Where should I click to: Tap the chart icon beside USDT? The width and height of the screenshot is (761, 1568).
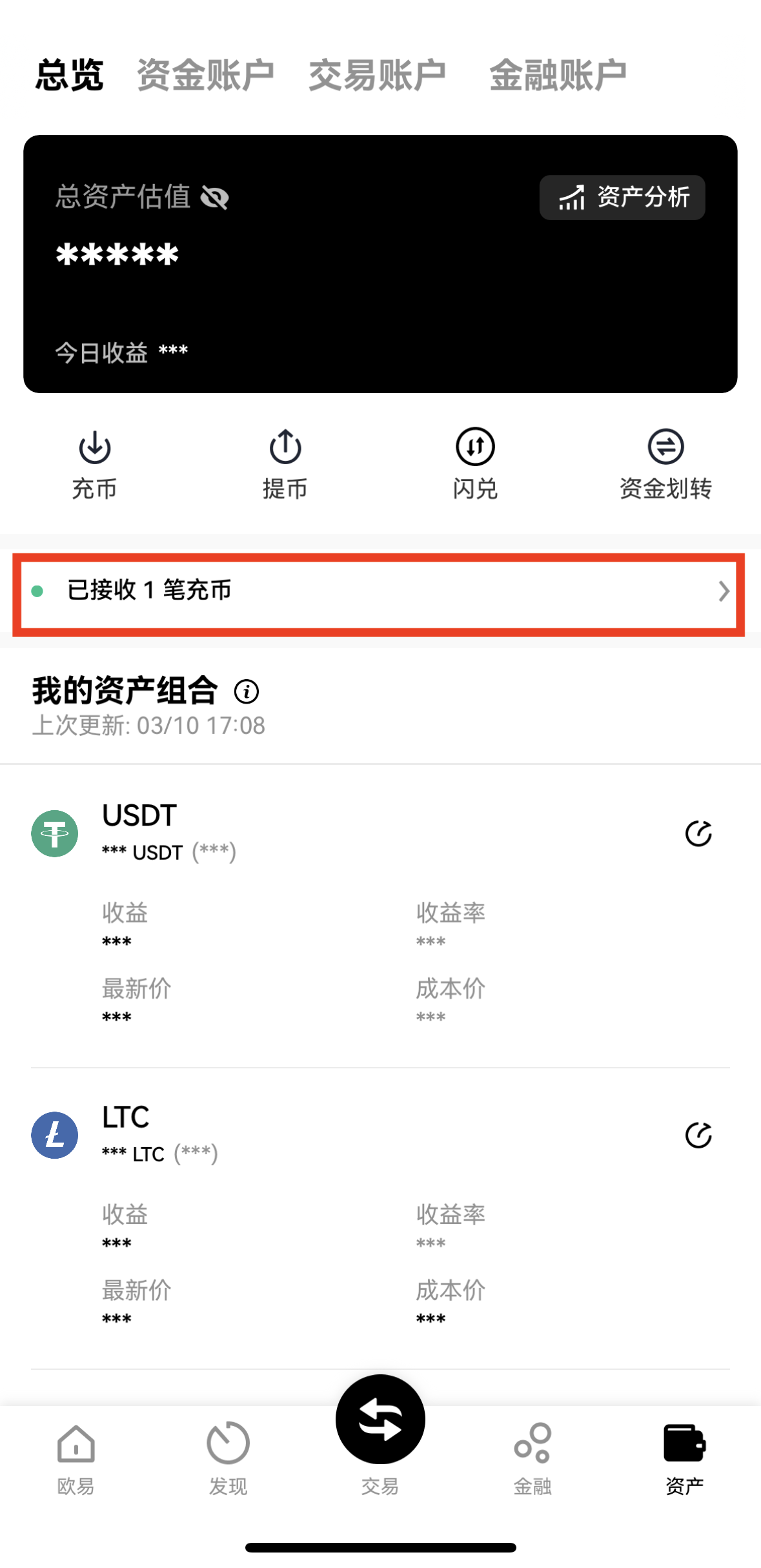pyautogui.click(x=698, y=833)
